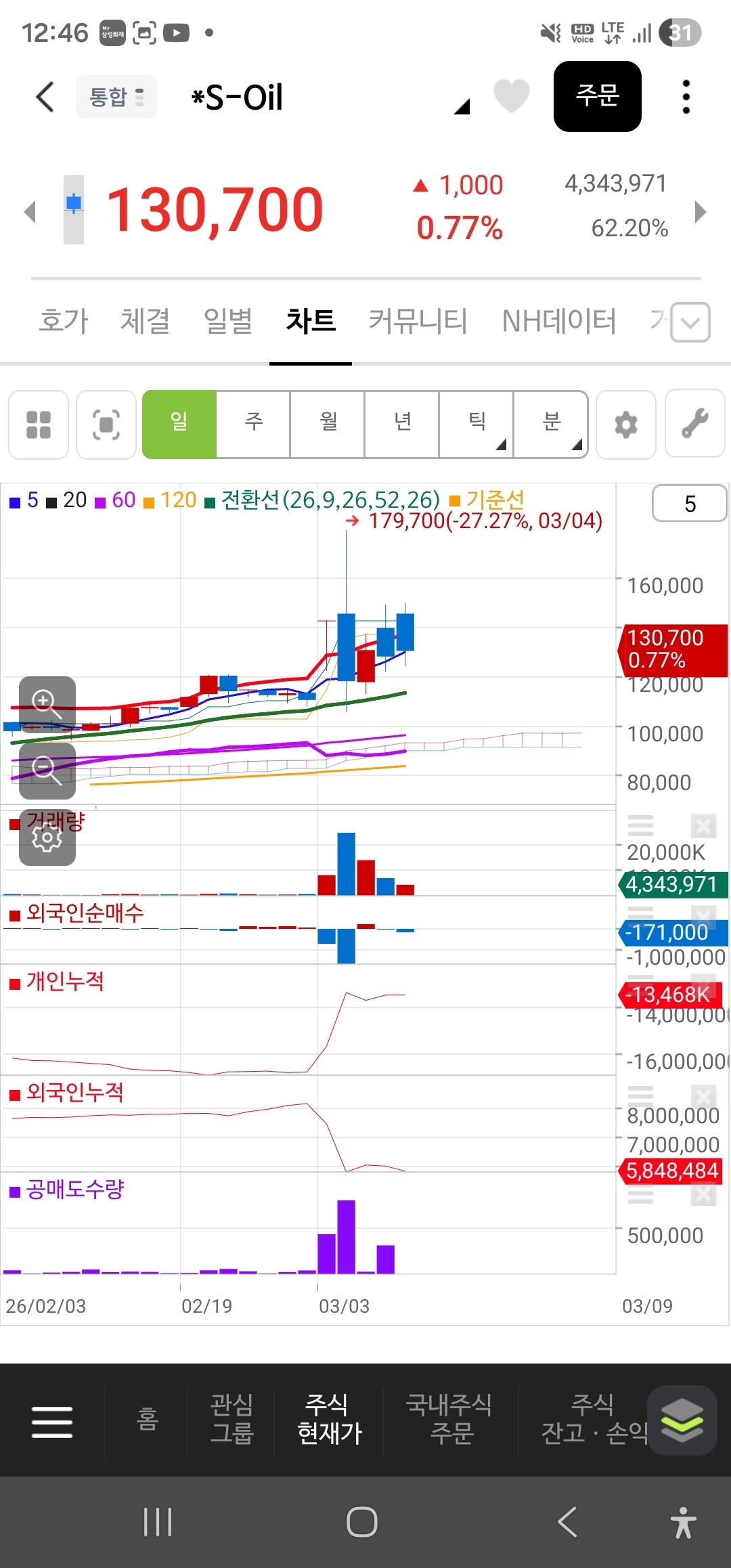Tap the 주문 order button
The height and width of the screenshot is (1568, 731).
click(598, 96)
